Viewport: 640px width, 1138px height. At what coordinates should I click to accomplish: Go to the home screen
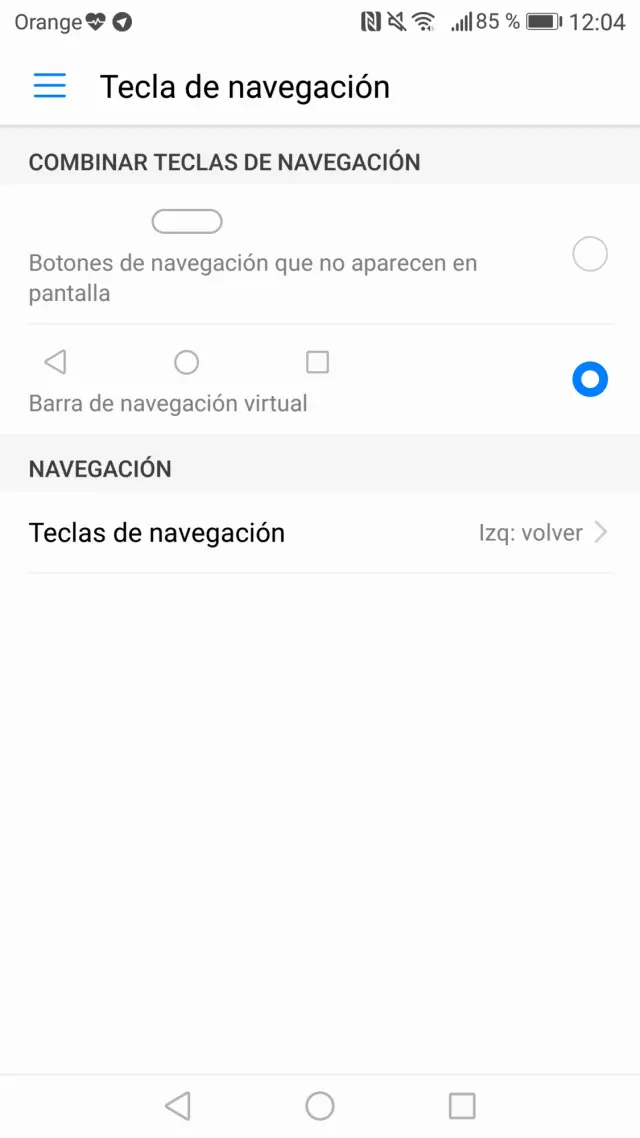(x=320, y=1105)
